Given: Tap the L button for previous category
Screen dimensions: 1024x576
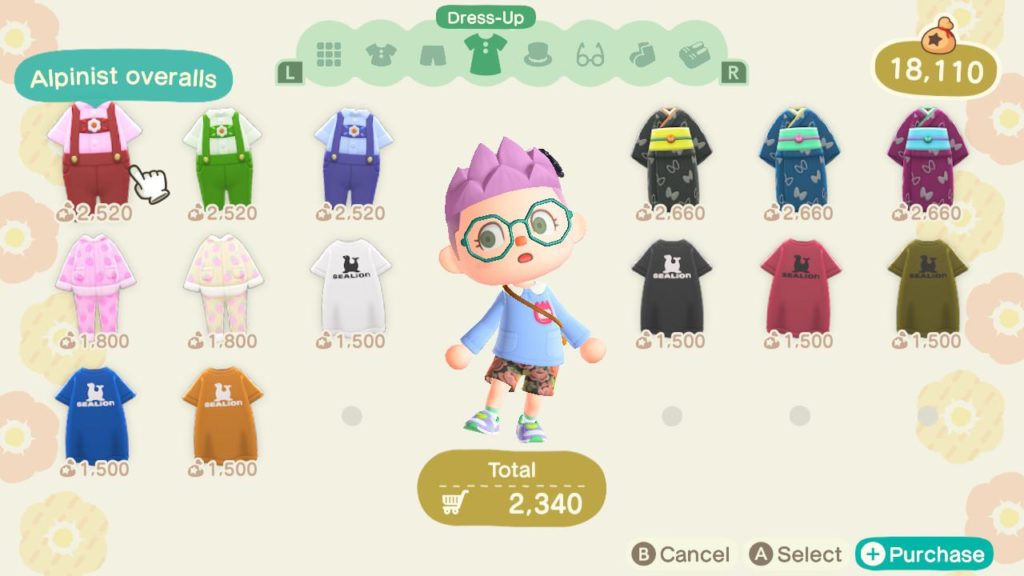Looking at the screenshot, I should [x=289, y=72].
